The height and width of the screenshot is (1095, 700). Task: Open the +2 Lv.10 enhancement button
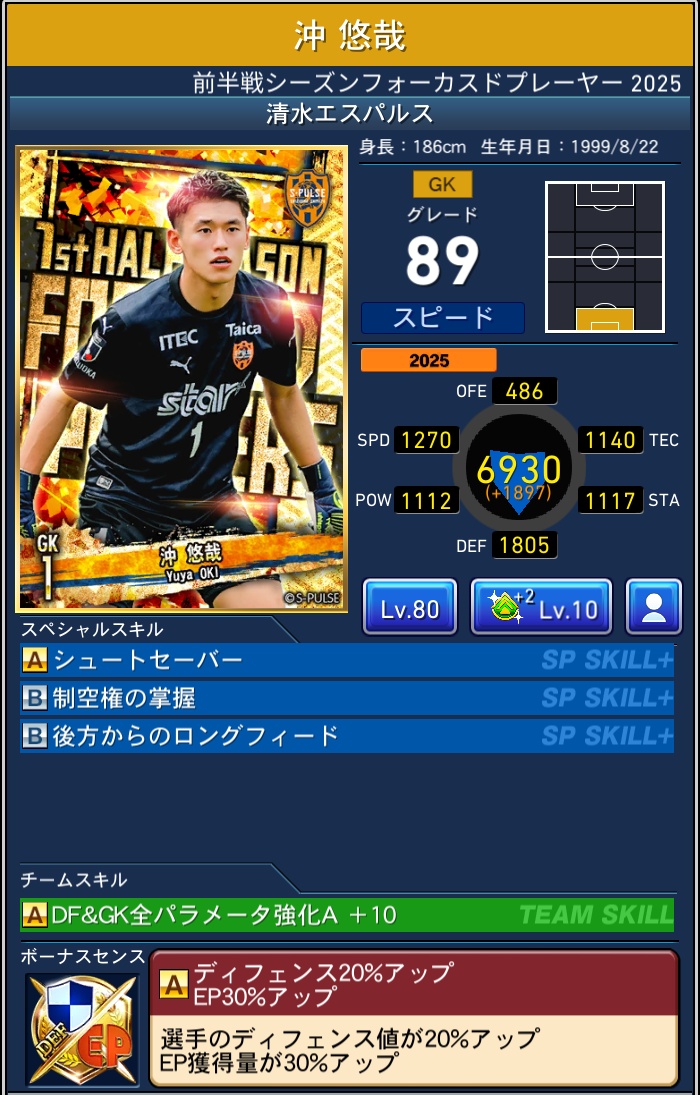click(x=541, y=607)
